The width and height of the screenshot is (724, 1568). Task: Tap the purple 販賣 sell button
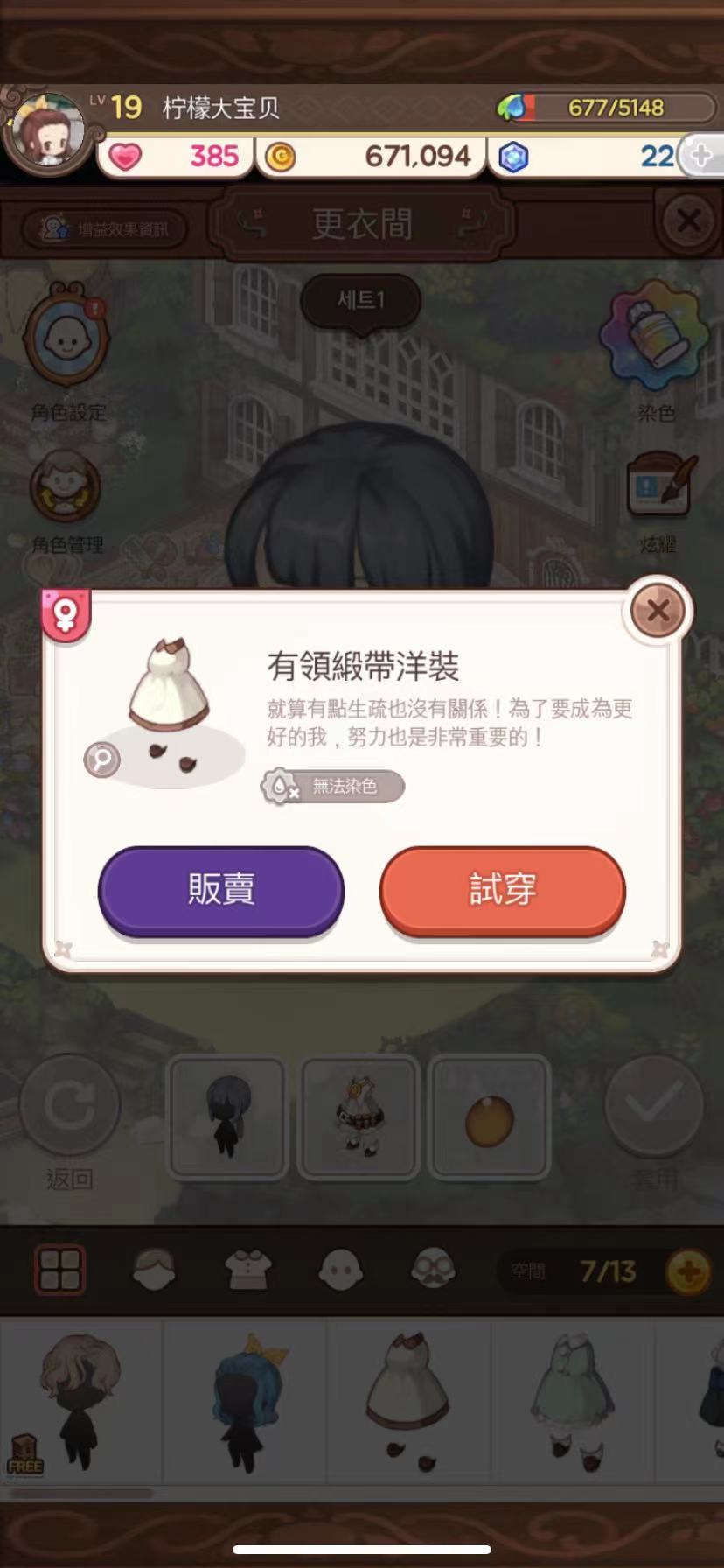220,890
